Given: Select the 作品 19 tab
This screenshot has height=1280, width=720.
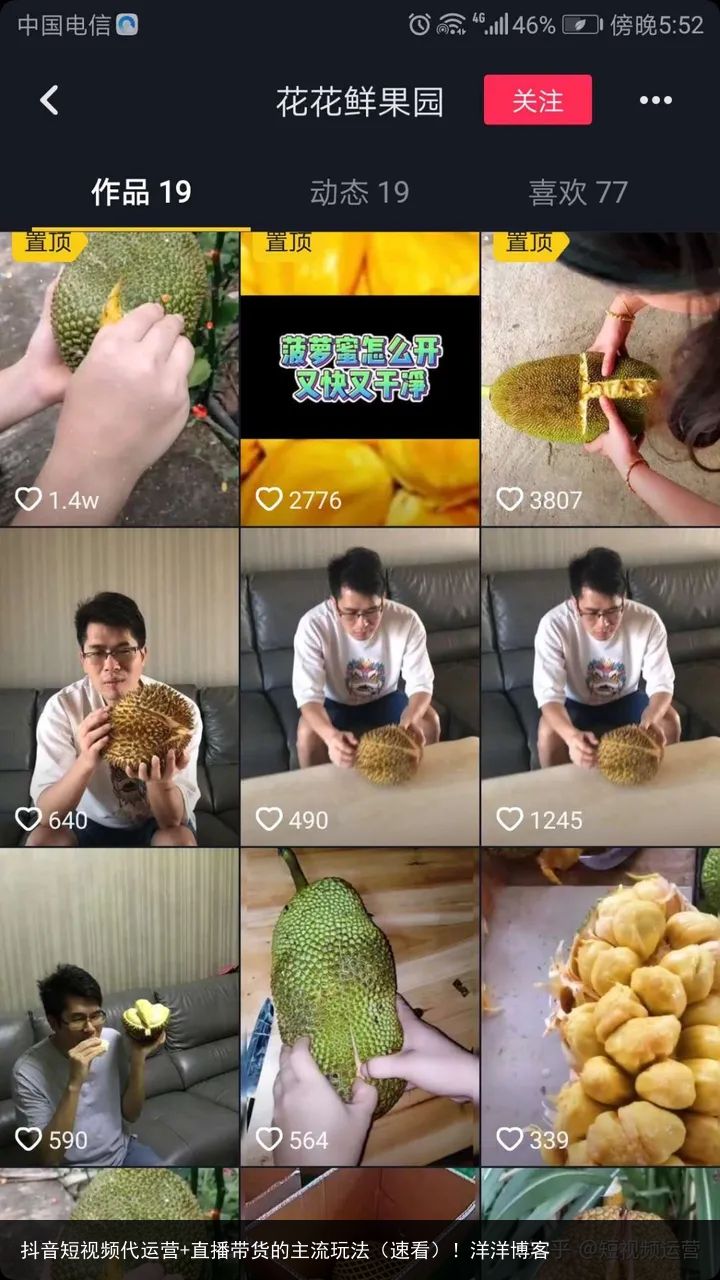Looking at the screenshot, I should click(141, 192).
